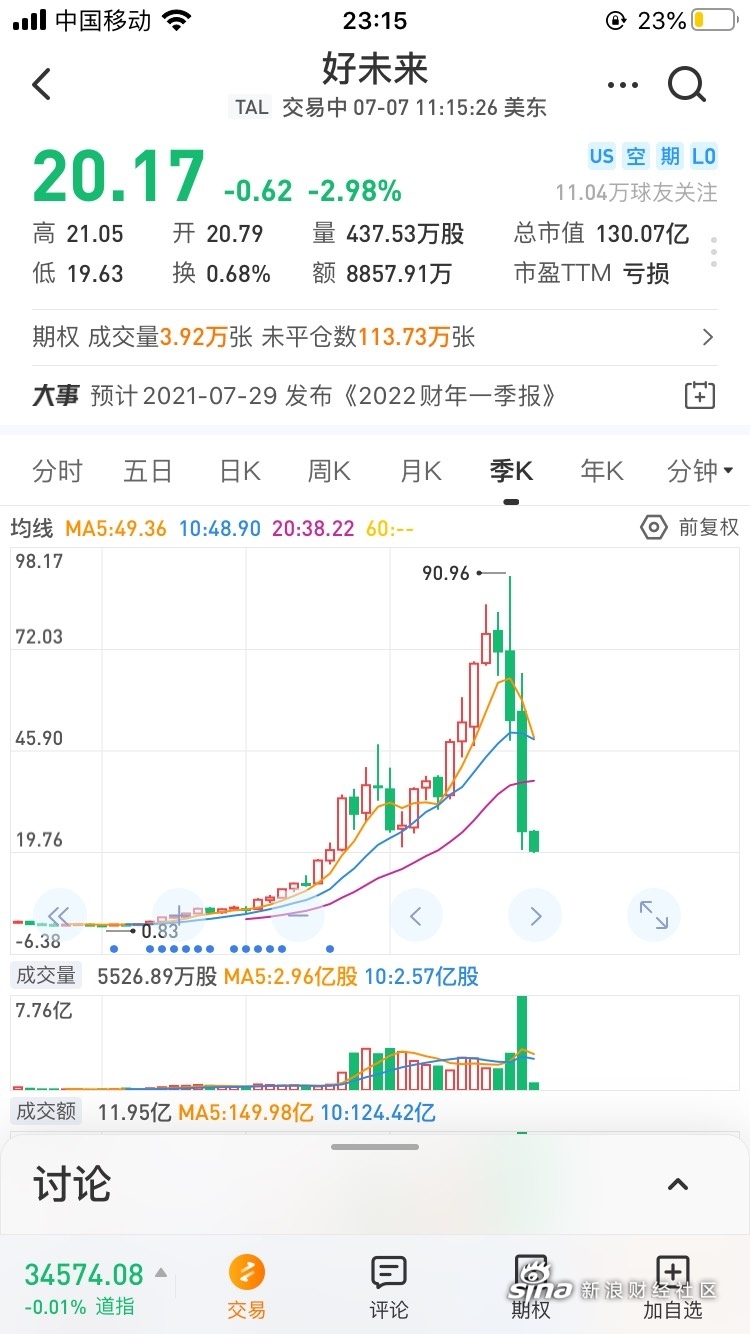Switch to the 五日 chart tab

click(x=148, y=471)
